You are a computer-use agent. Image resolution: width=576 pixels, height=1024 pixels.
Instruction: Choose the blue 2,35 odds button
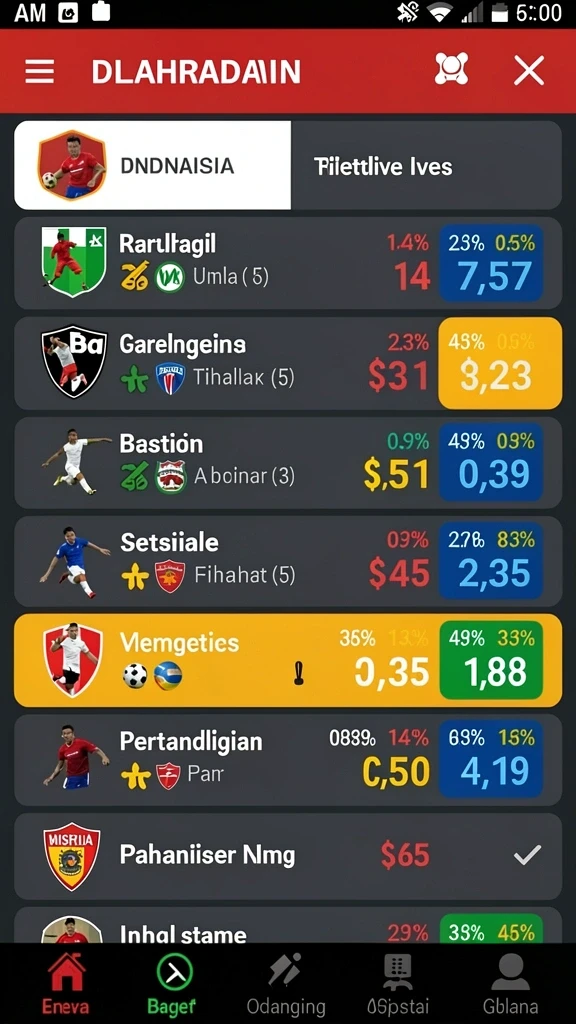click(x=491, y=562)
